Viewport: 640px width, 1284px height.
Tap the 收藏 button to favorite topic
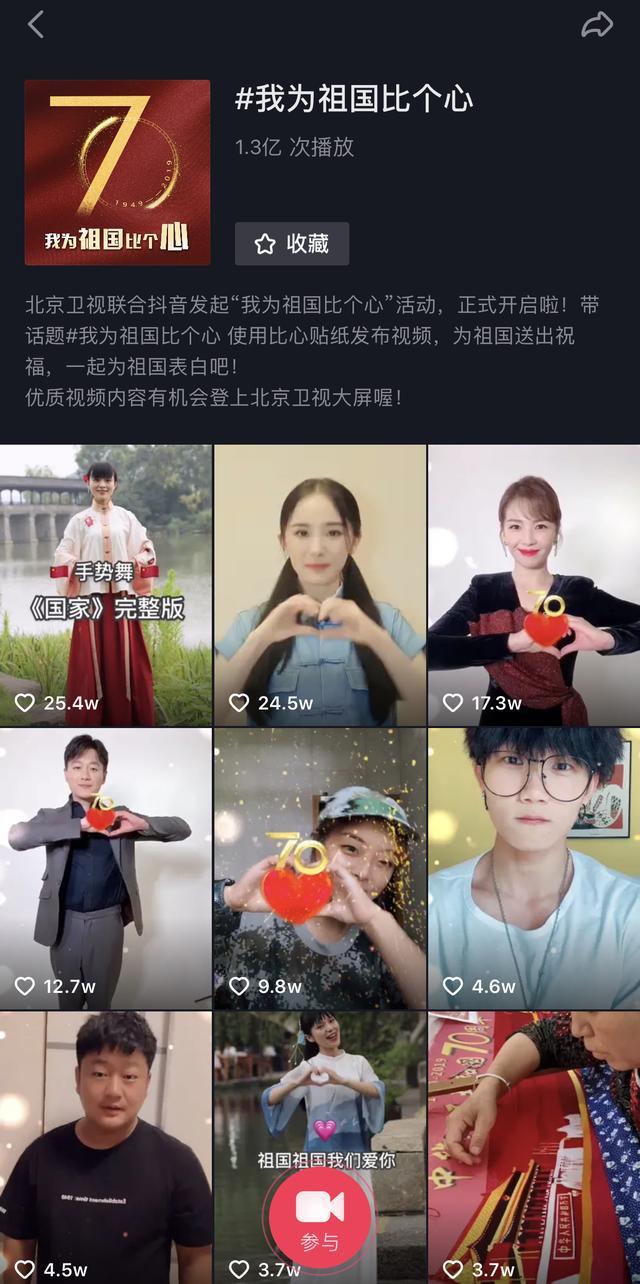292,244
